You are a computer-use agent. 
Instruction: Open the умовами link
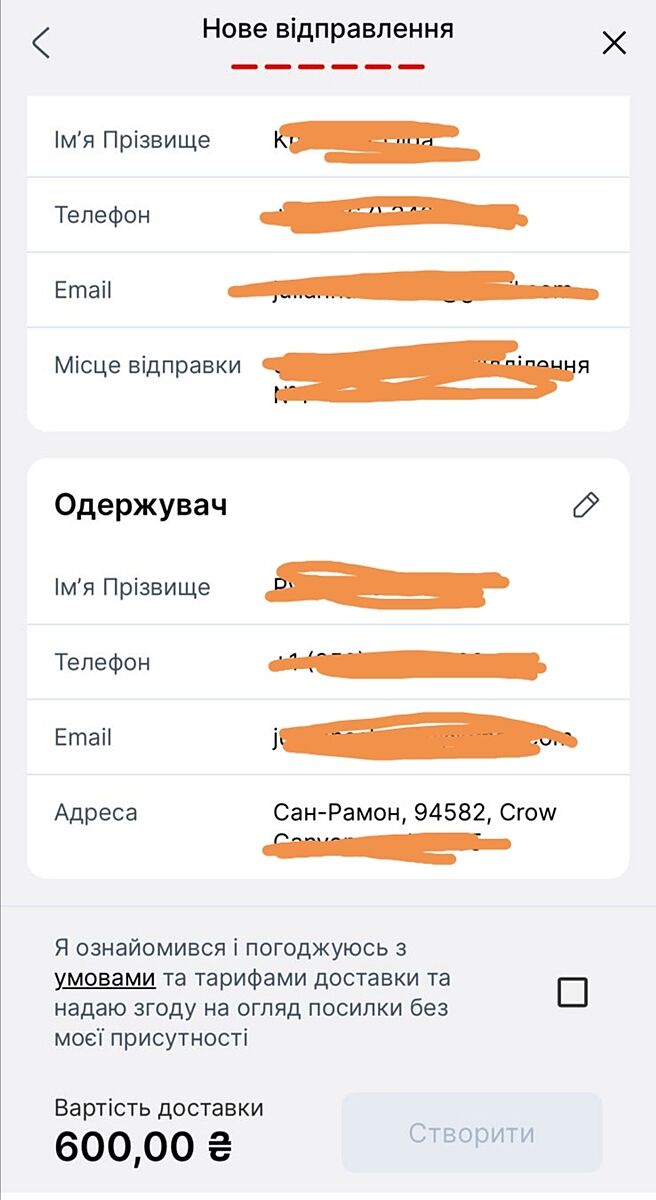(105, 978)
